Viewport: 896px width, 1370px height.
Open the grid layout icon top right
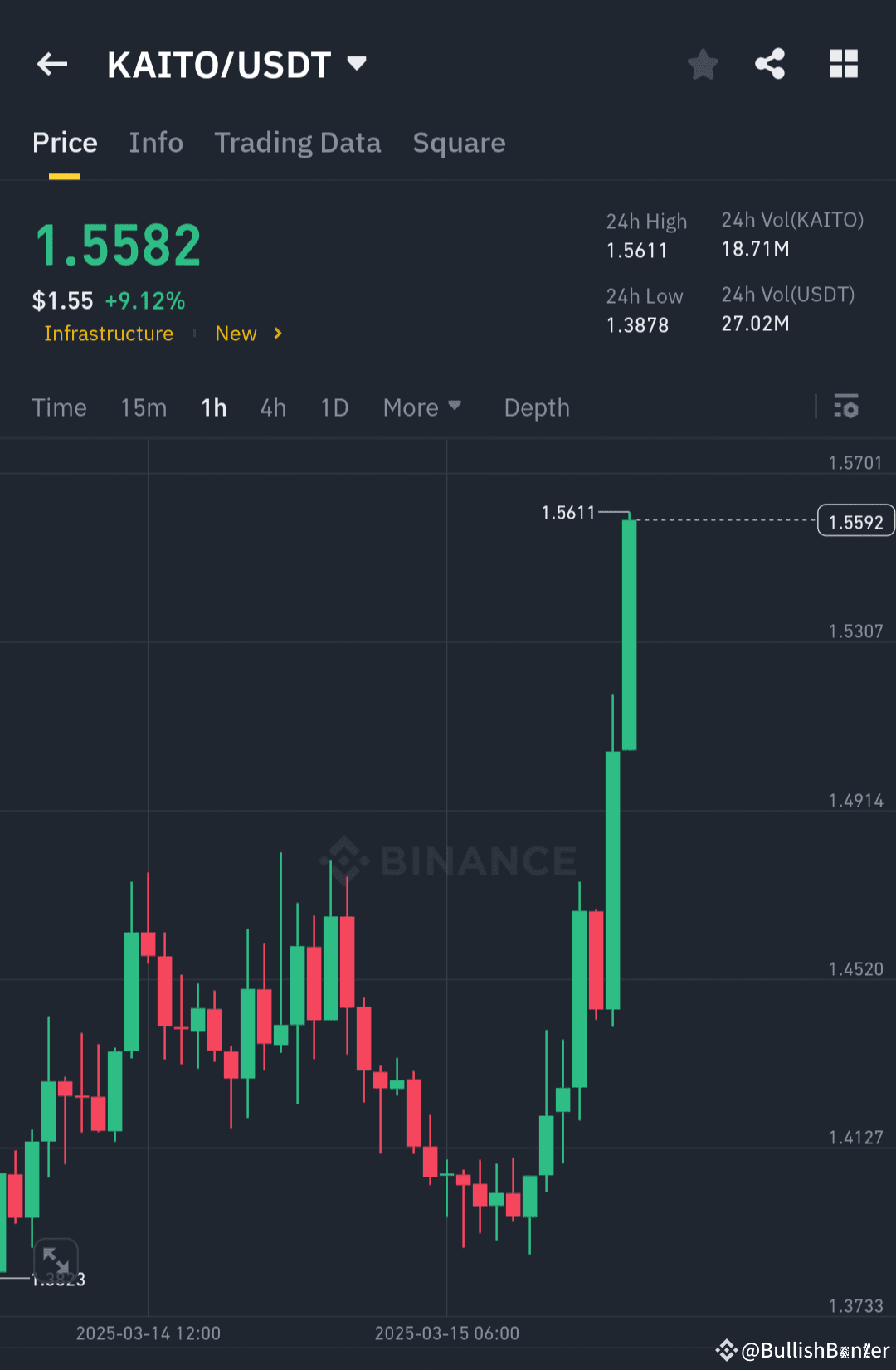pos(843,64)
